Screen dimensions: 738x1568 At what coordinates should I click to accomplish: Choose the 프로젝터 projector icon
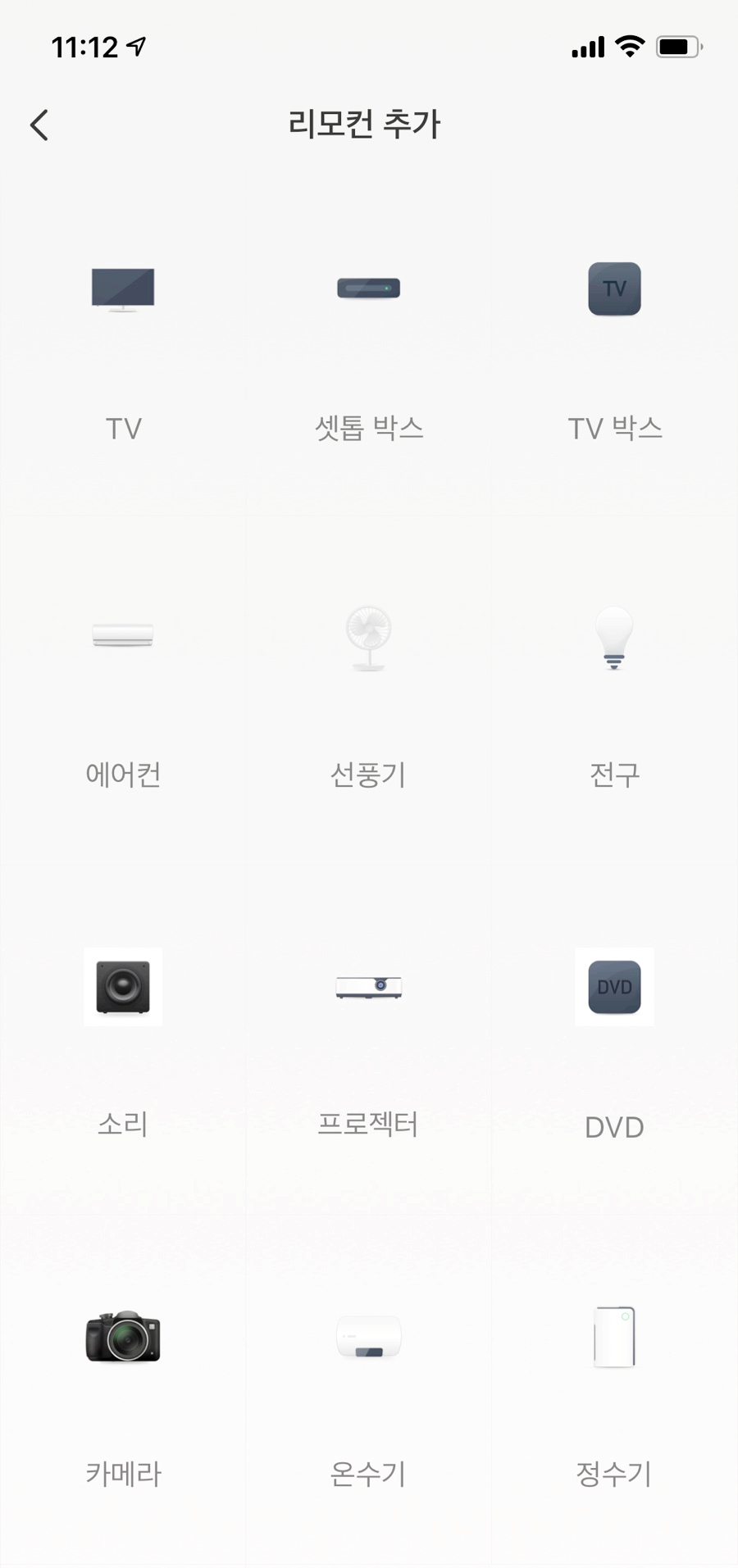click(368, 987)
